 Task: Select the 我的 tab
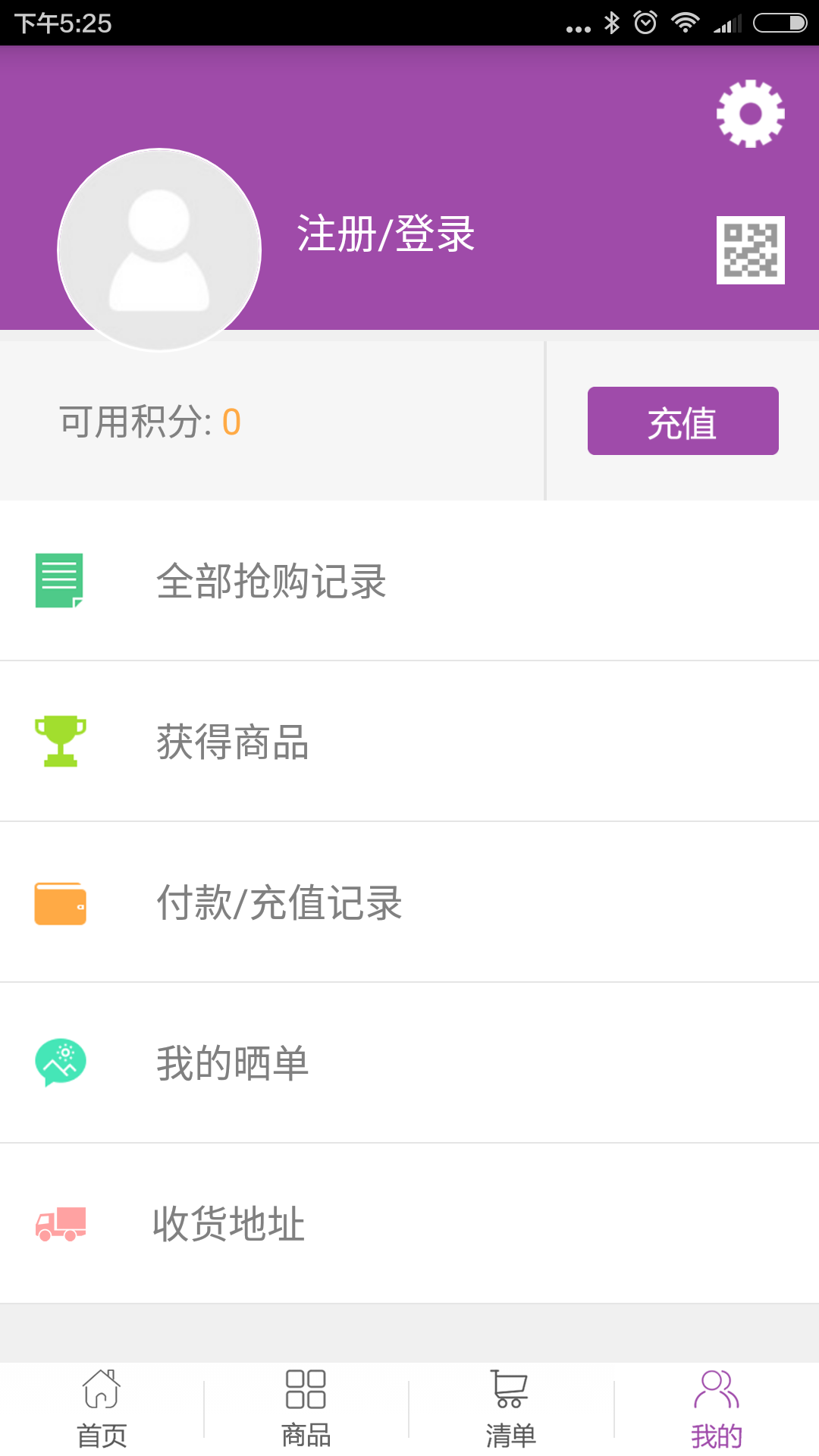pyautogui.click(x=716, y=1409)
